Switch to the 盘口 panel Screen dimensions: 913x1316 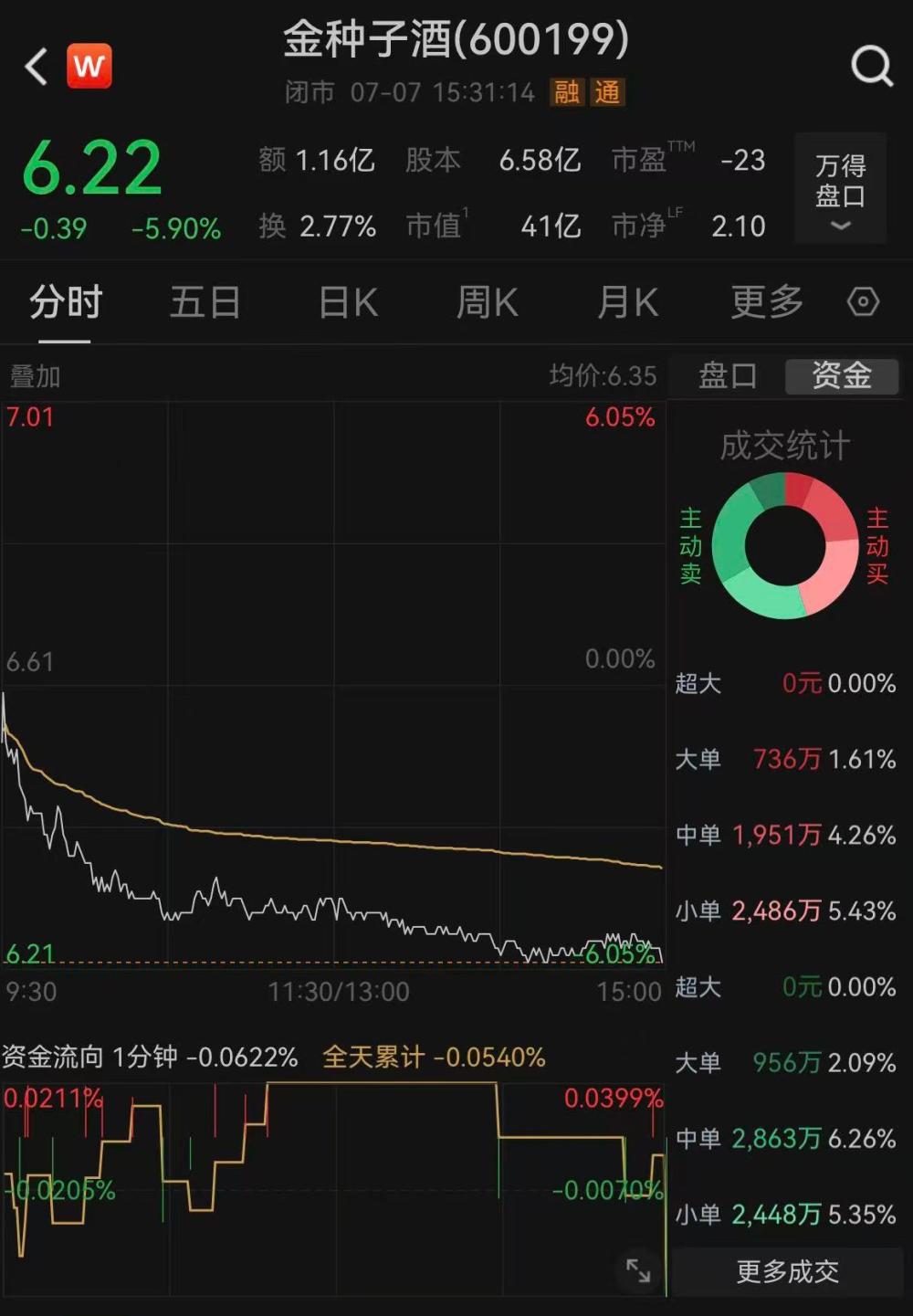click(727, 375)
